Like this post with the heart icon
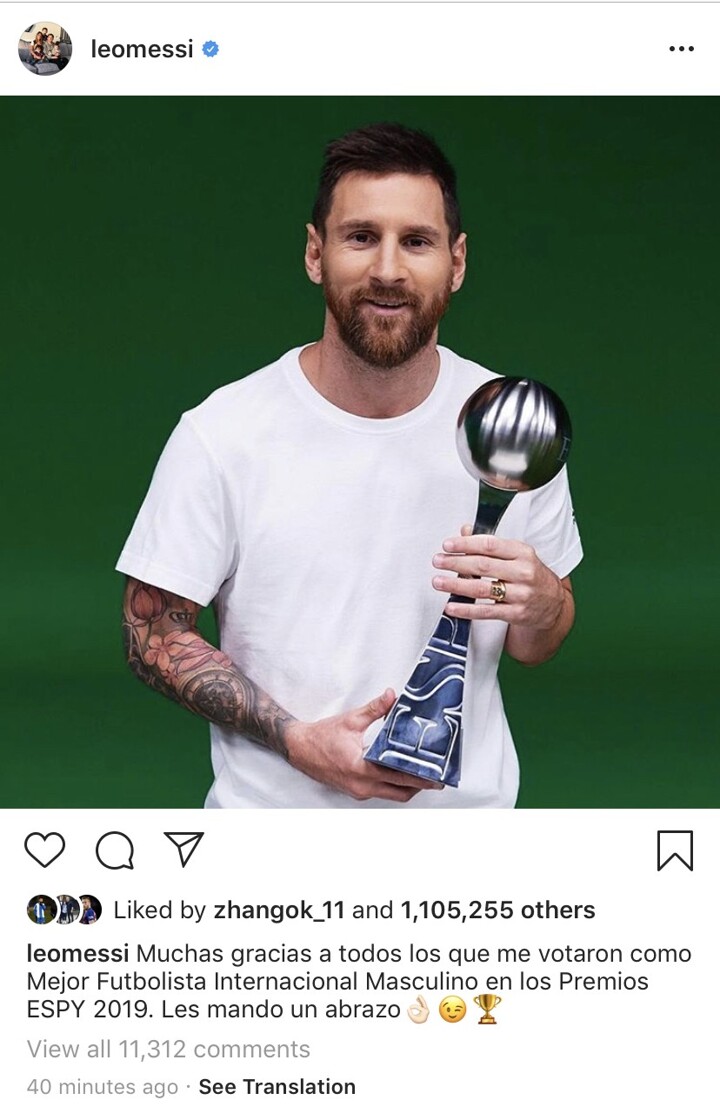 (x=44, y=850)
